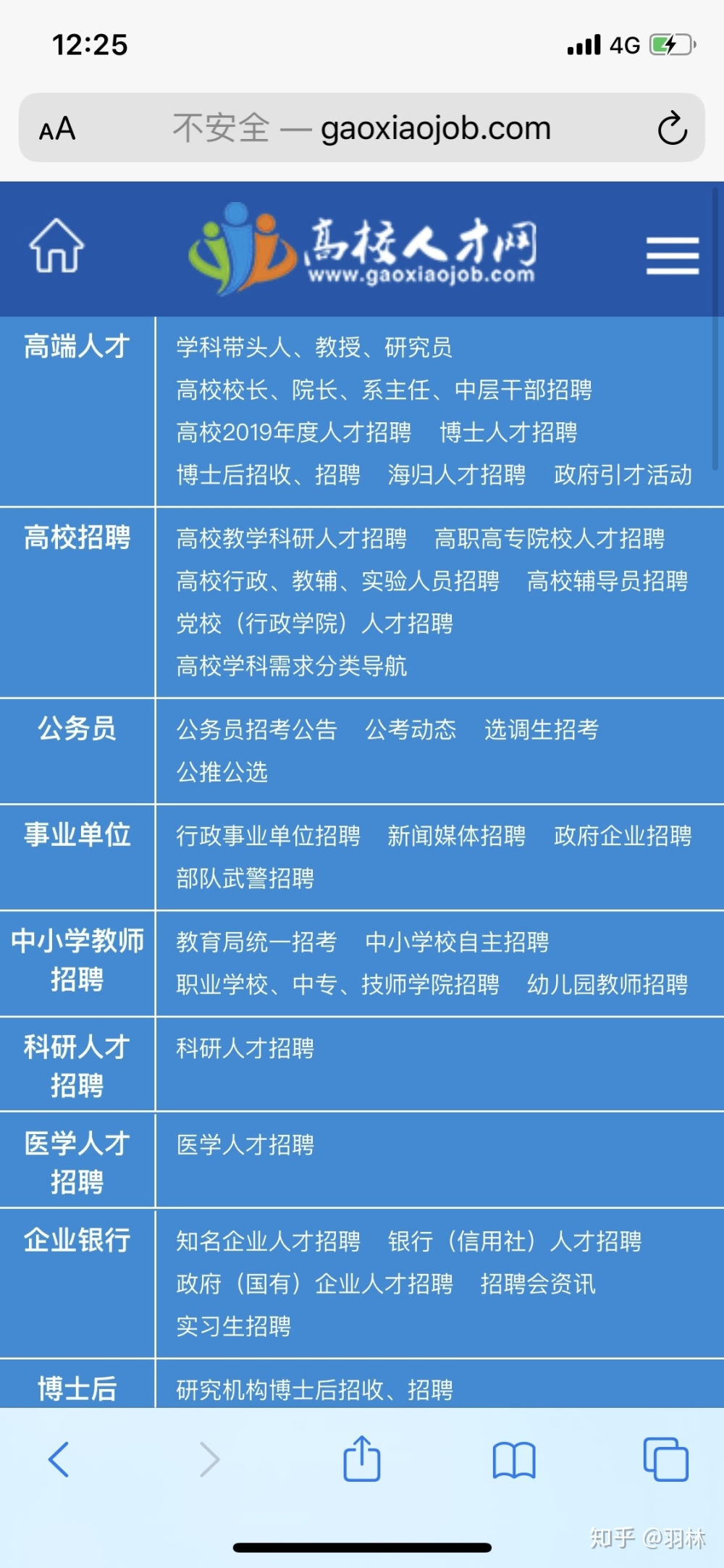The height and width of the screenshot is (1568, 724).
Task: Open 海归人才招聘 link
Action: [457, 475]
